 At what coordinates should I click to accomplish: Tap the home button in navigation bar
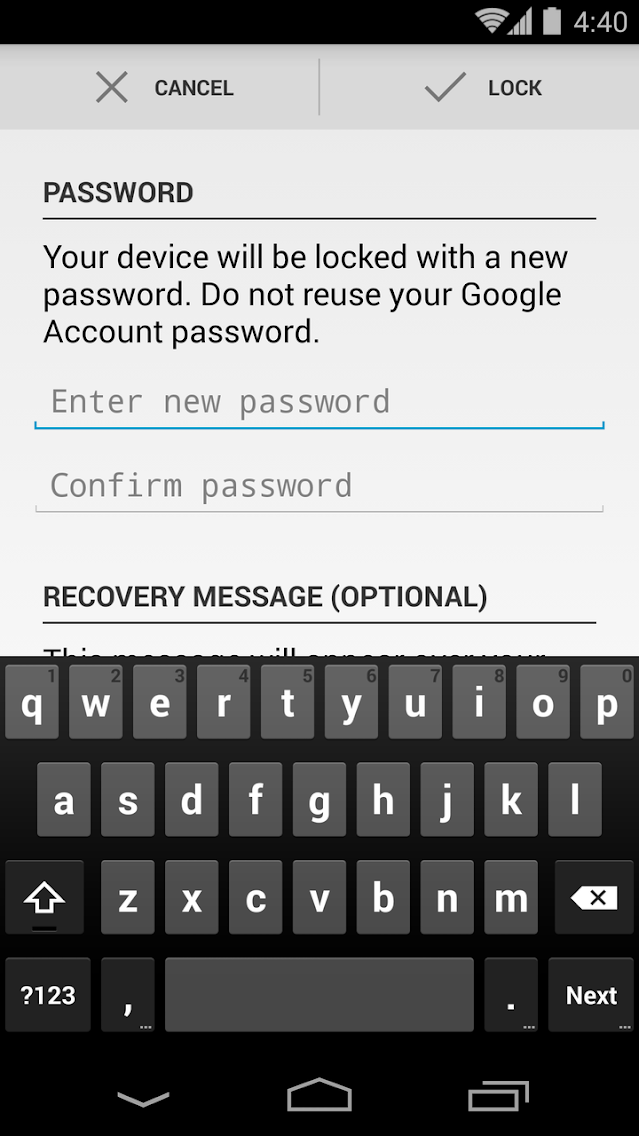(x=320, y=1095)
